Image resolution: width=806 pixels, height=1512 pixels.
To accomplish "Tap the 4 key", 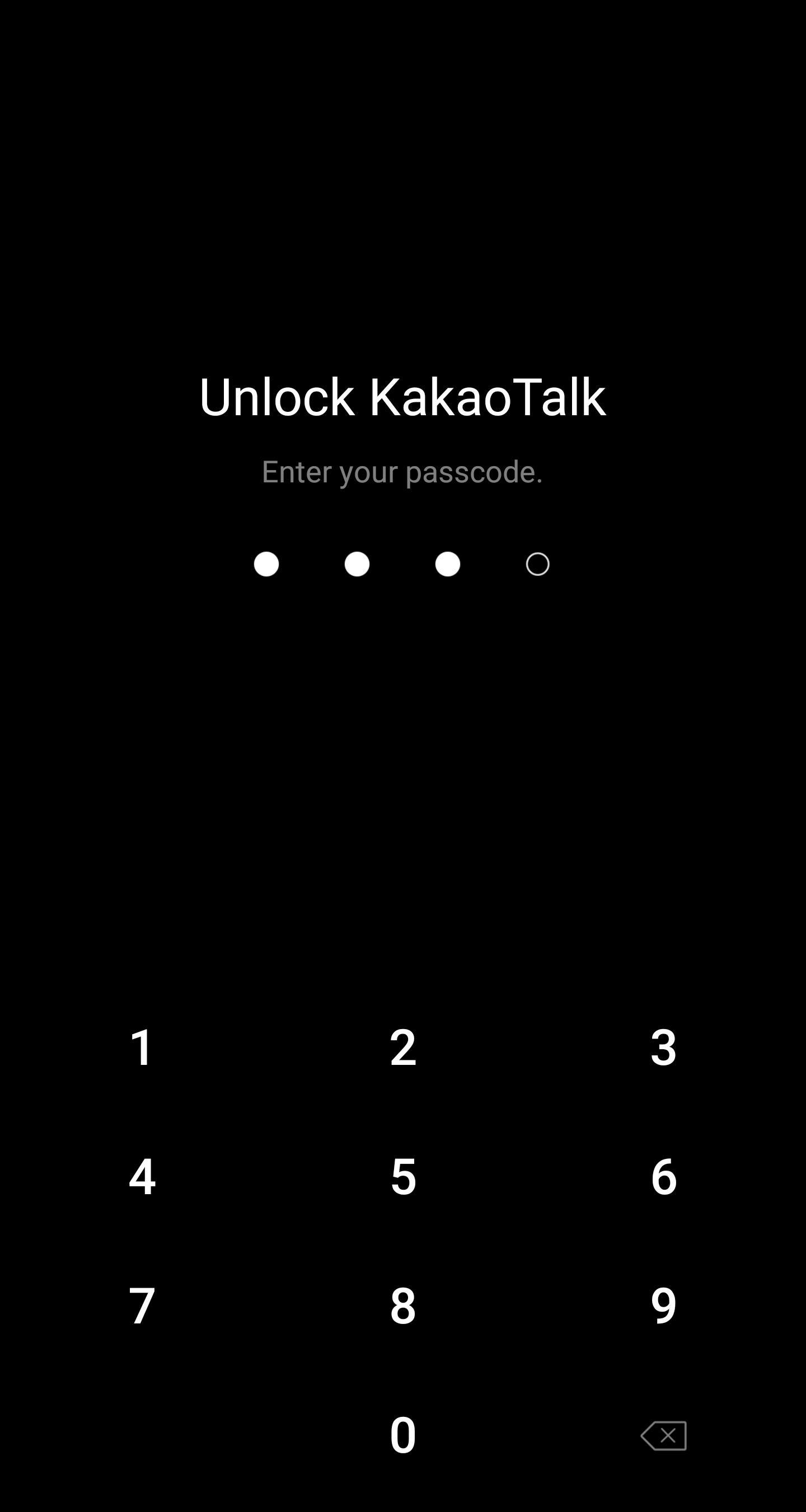I will pyautogui.click(x=142, y=1176).
